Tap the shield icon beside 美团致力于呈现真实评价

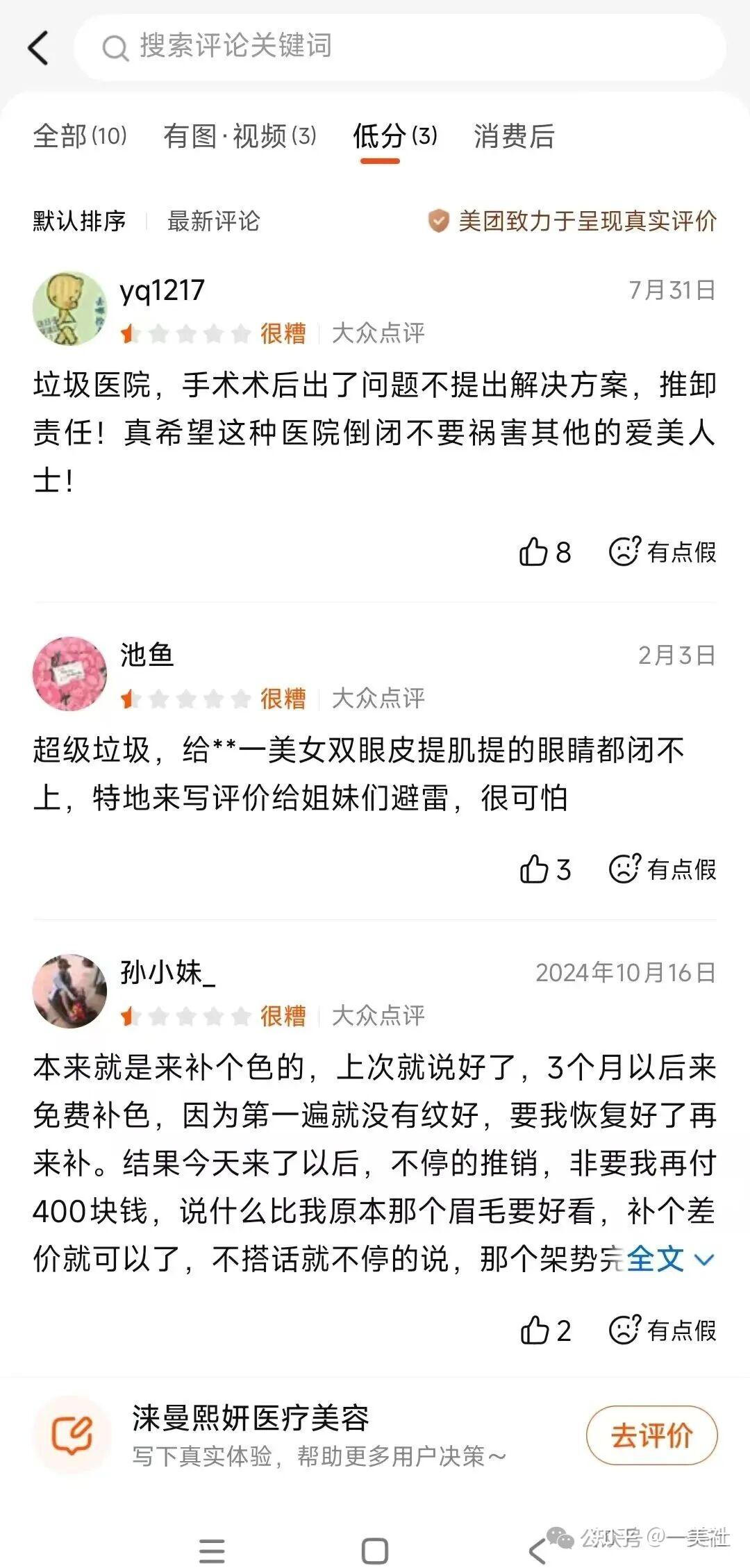[437, 221]
